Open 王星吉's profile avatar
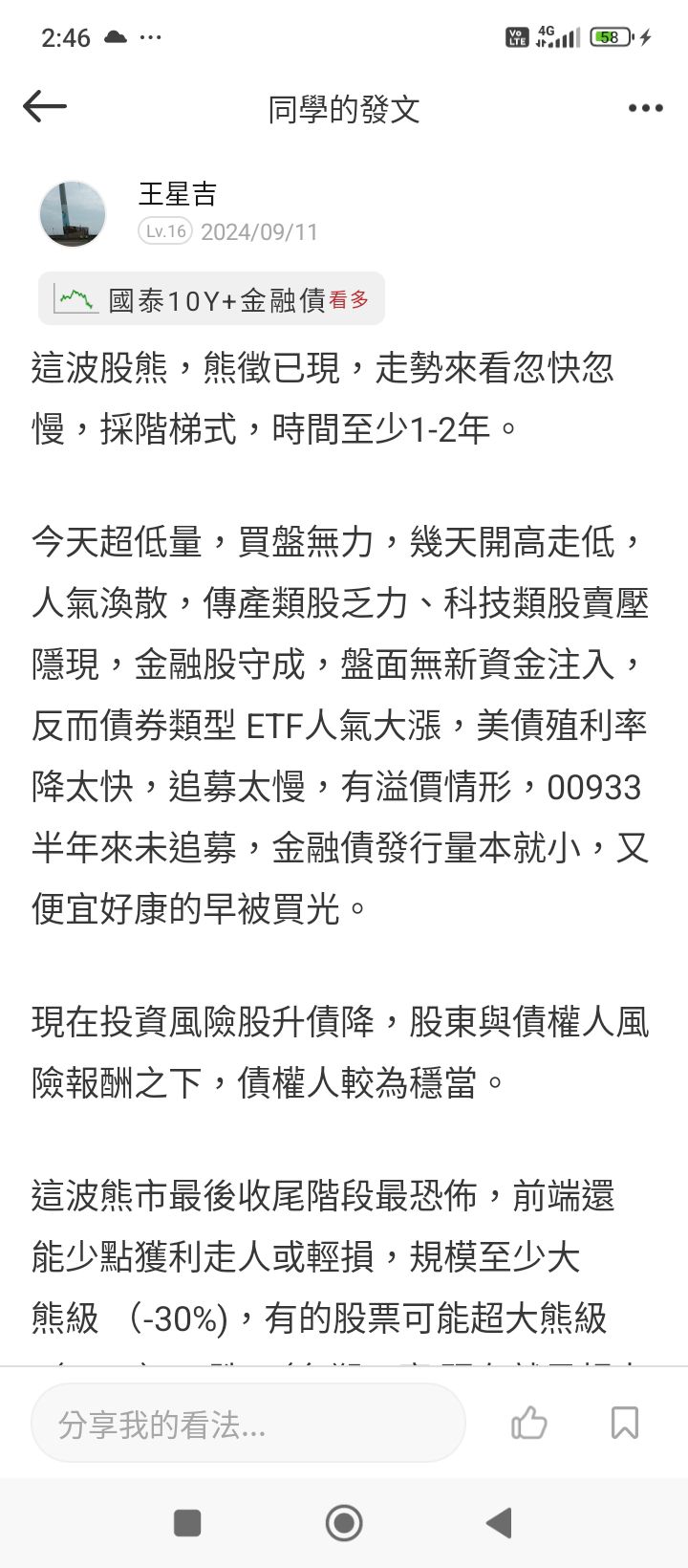Viewport: 688px width, 1568px height. tap(73, 214)
